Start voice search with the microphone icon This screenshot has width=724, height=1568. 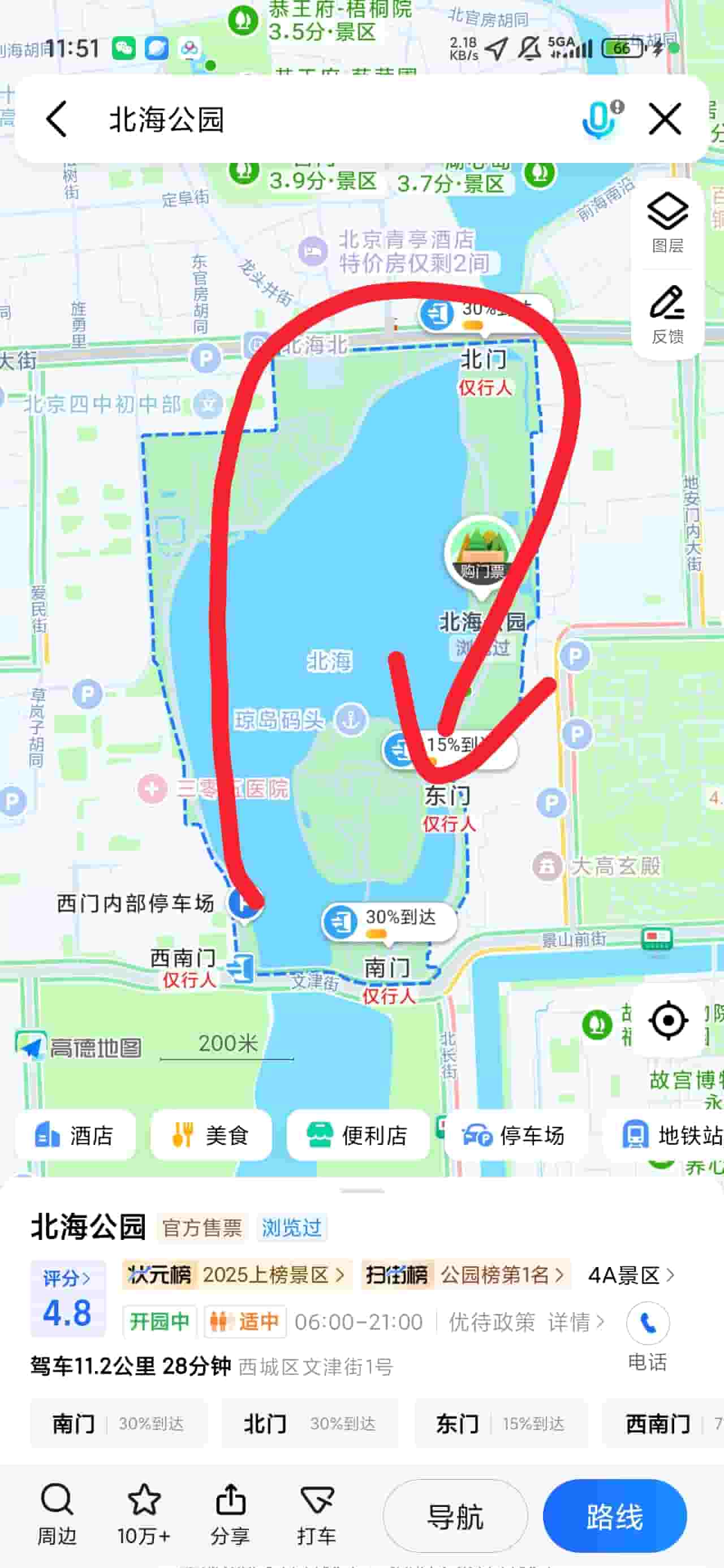click(x=600, y=119)
